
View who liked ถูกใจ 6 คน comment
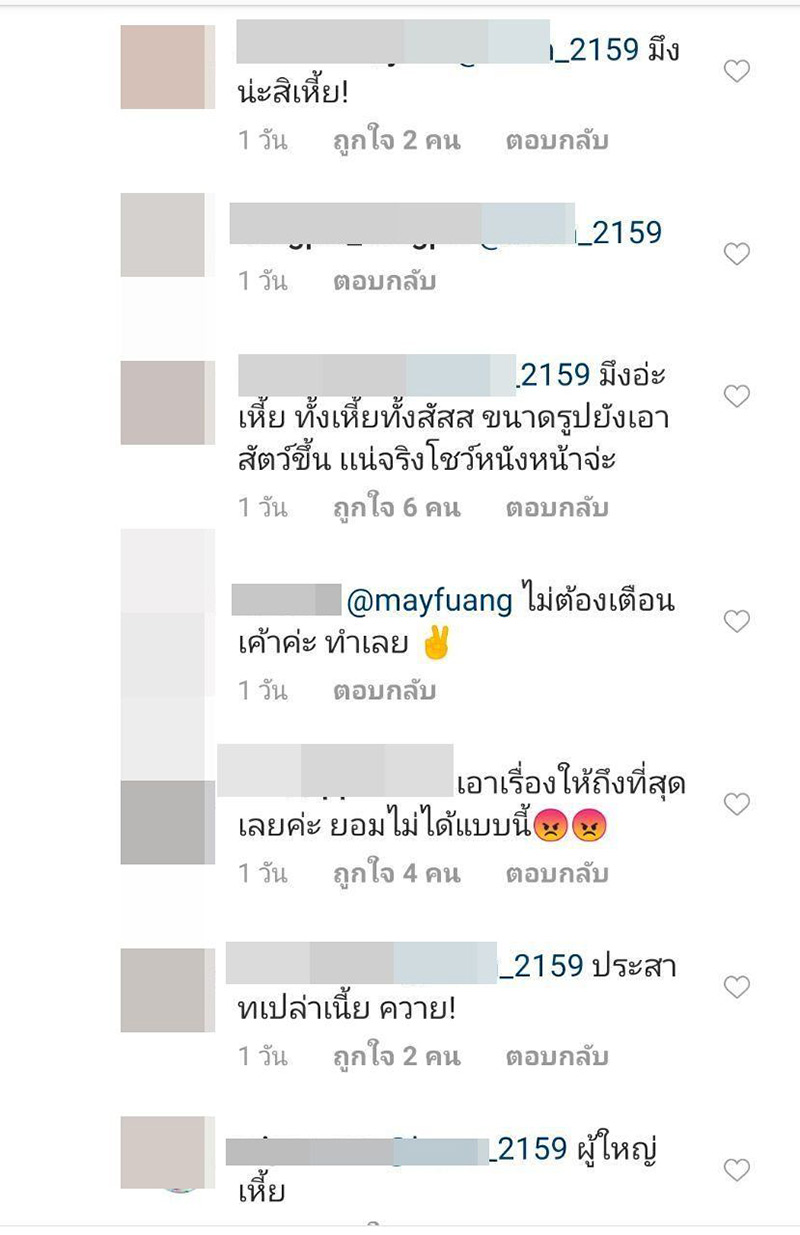[x=396, y=508]
